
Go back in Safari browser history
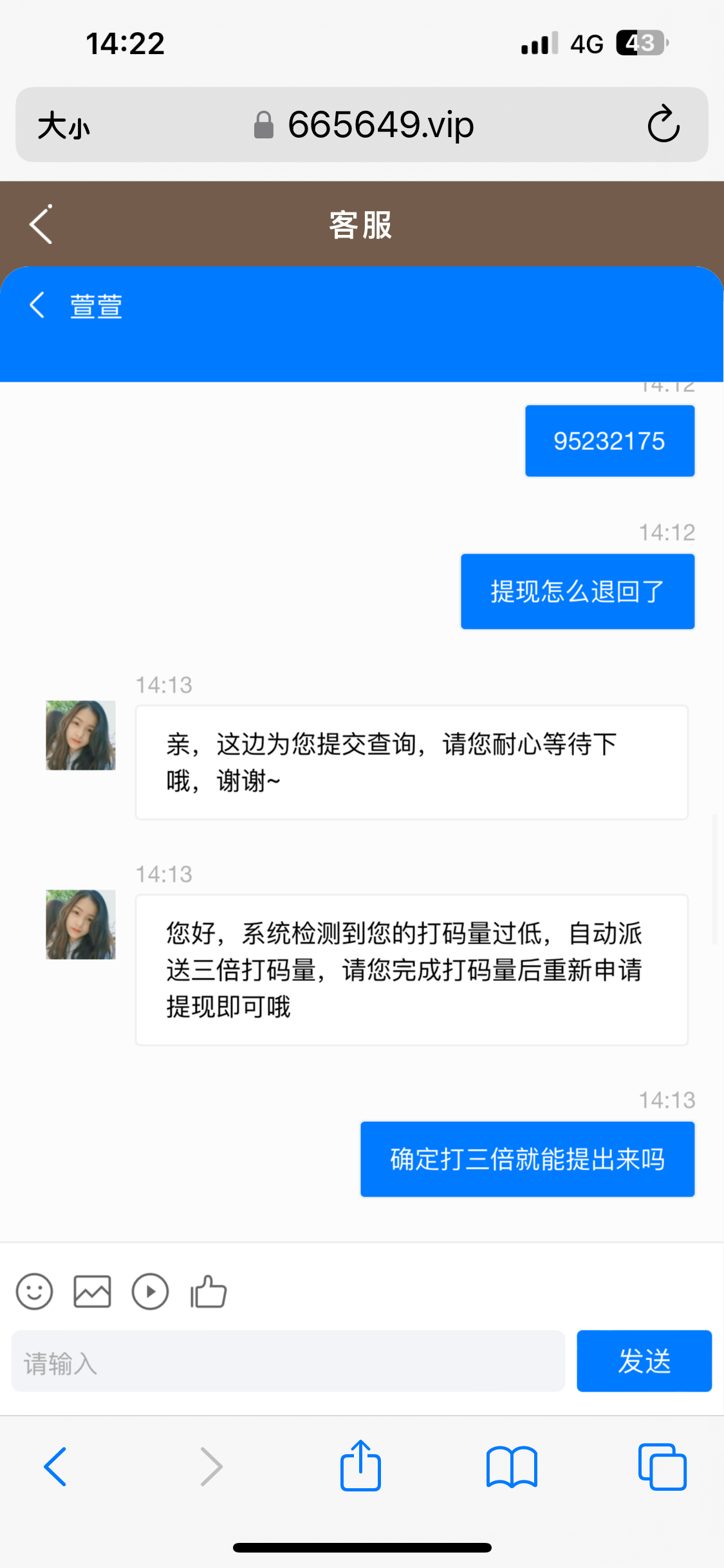(x=55, y=1466)
